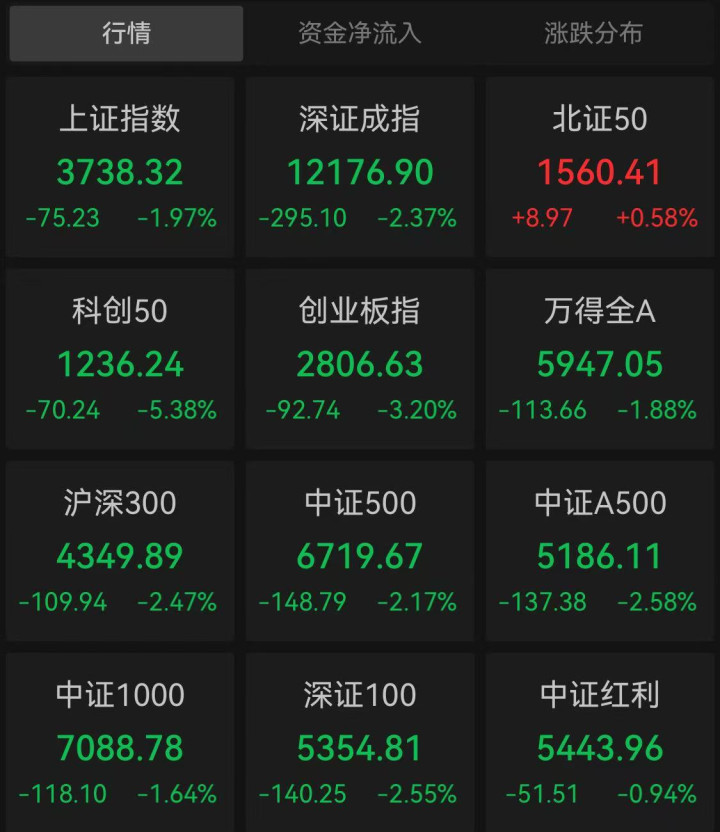Screen dimensions: 720x832
Task: Tap the 中证500 index card
Action: click(x=360, y=552)
